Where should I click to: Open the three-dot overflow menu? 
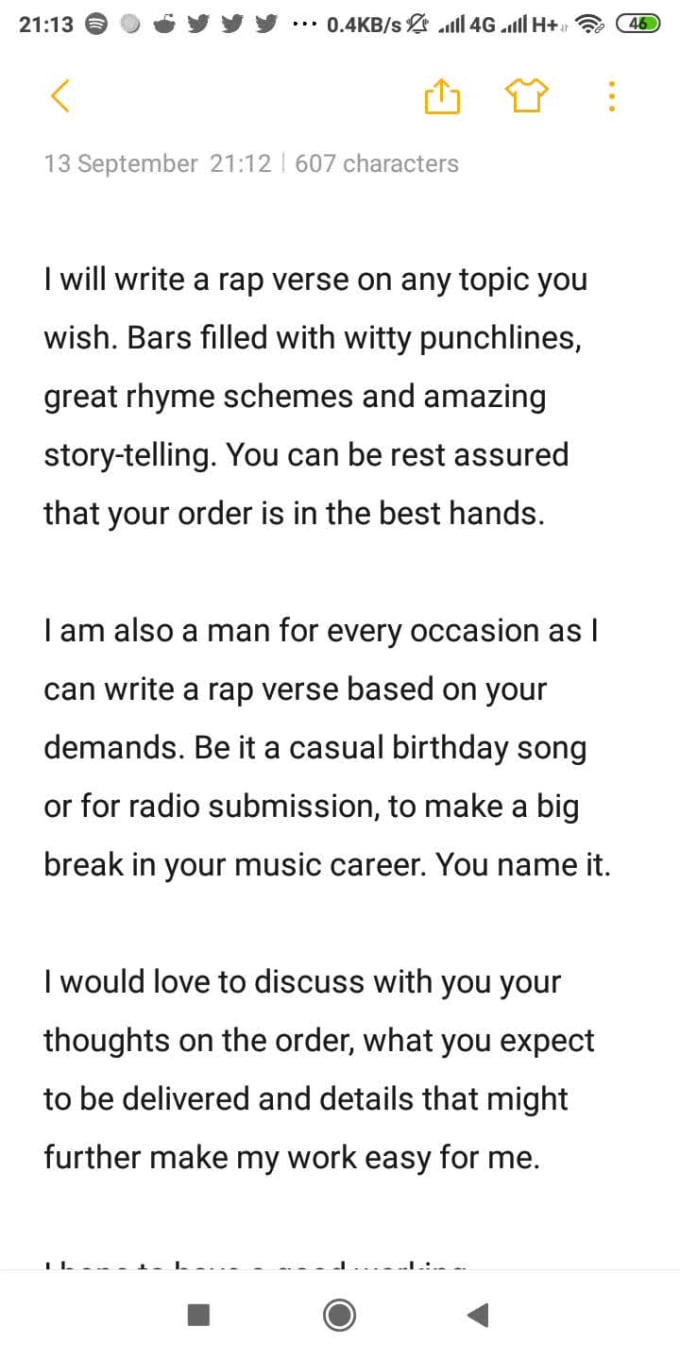(612, 96)
